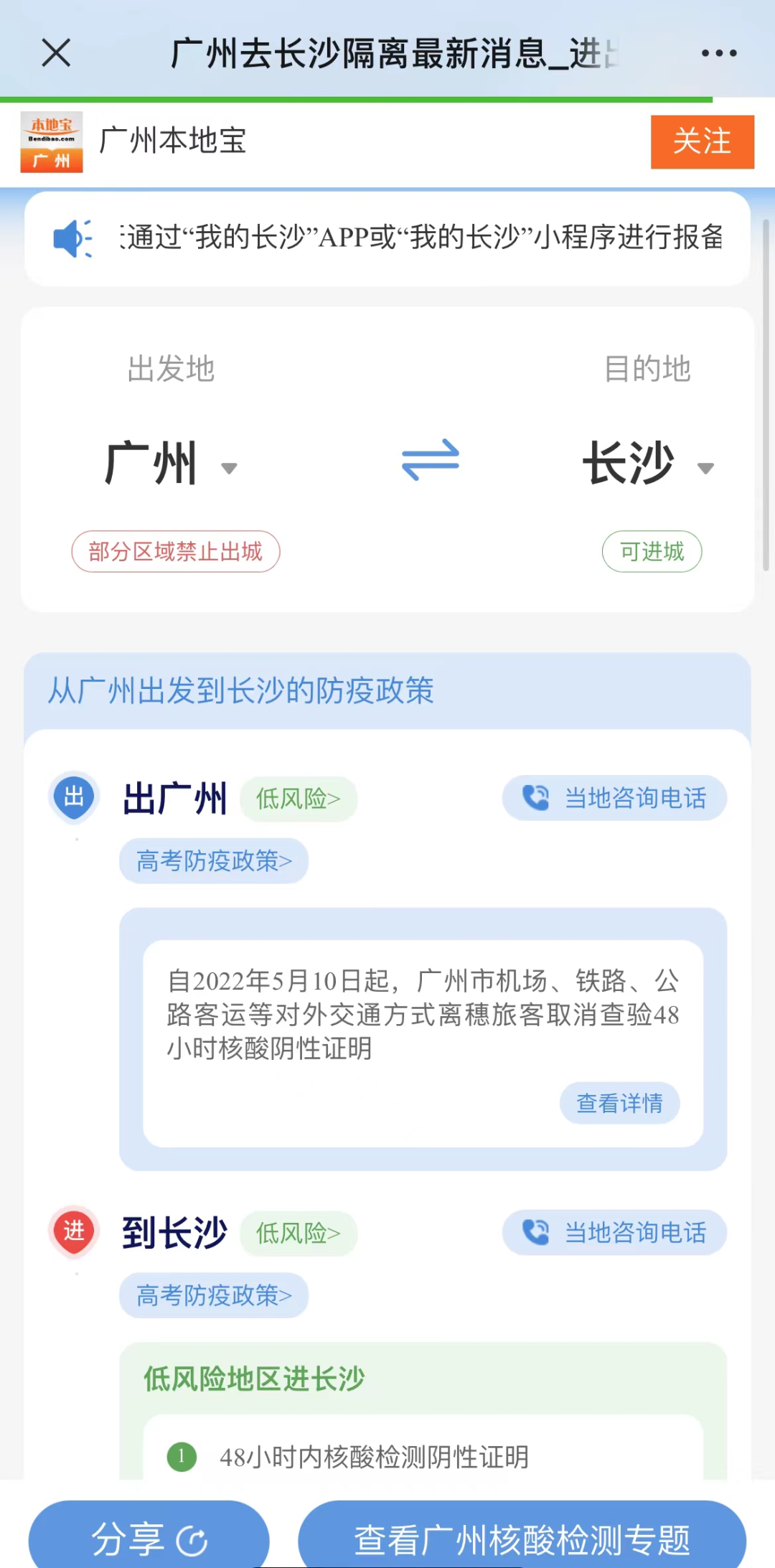Swap departure and destination cities

tap(431, 460)
